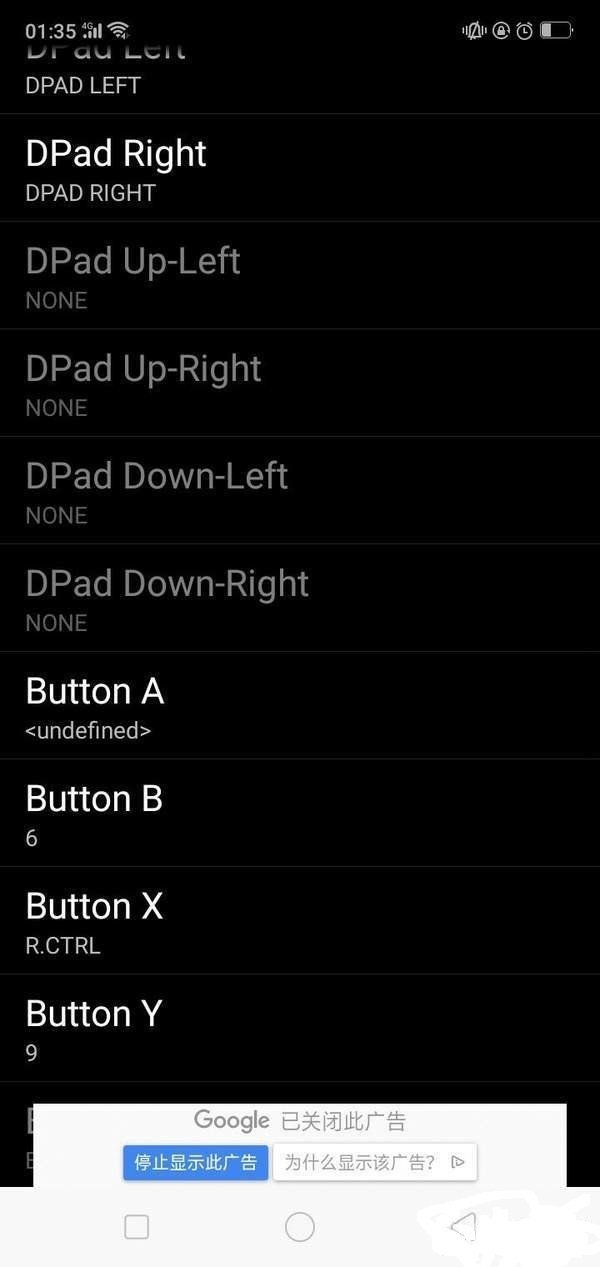Open the DPad Right mapping
Screen dimensions: 600x1267
point(300,168)
